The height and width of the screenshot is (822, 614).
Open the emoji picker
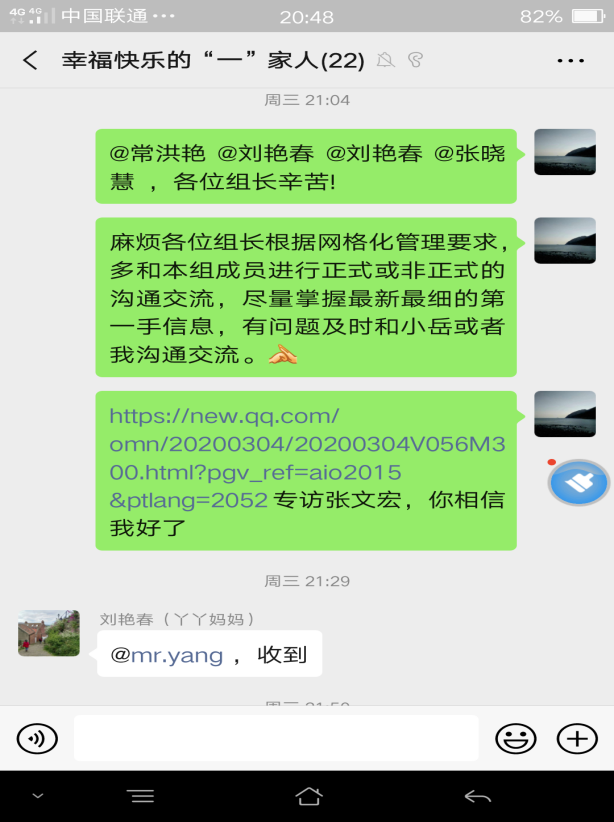point(515,739)
